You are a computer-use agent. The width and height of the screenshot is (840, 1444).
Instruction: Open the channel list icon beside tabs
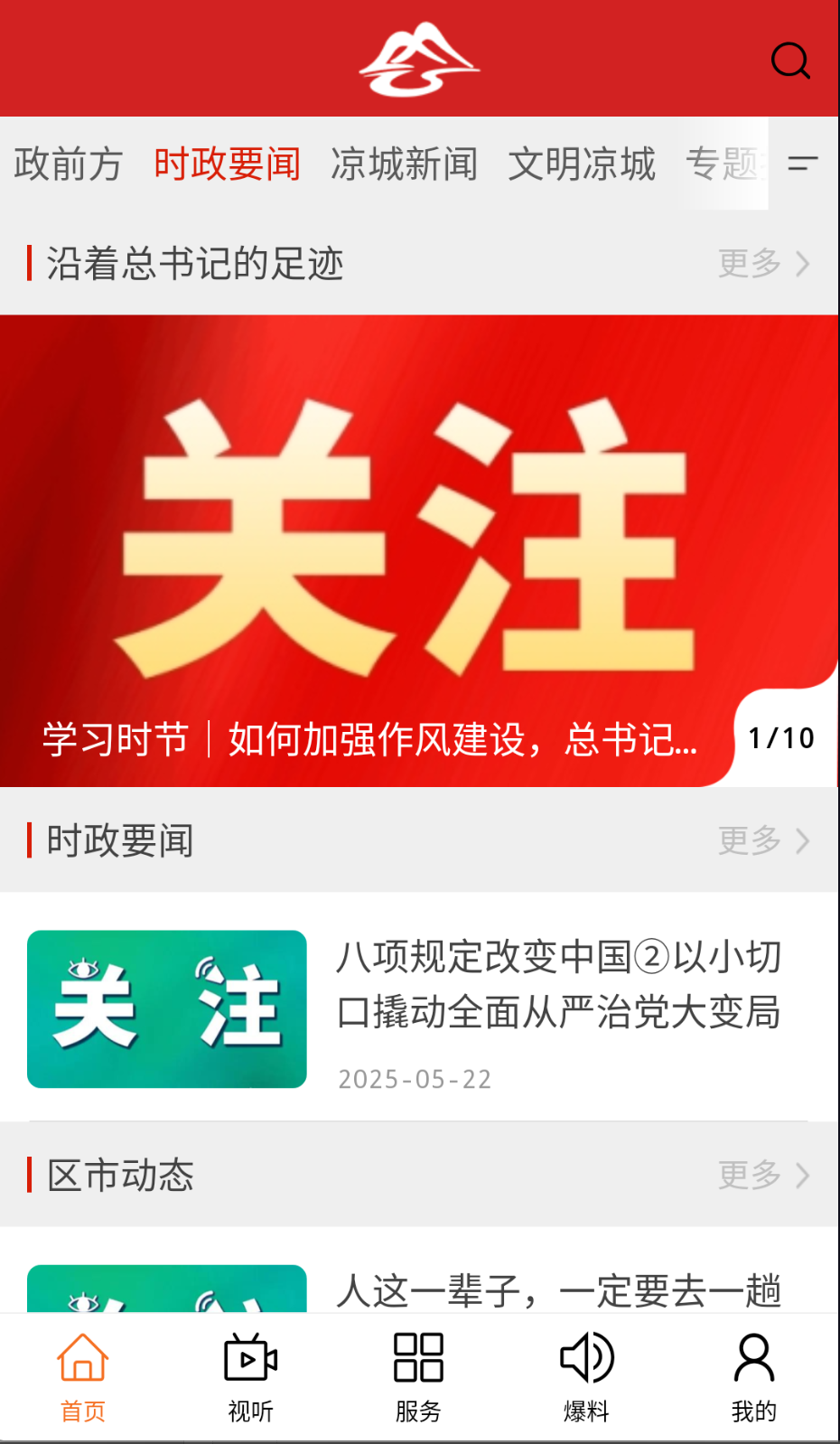tap(802, 164)
